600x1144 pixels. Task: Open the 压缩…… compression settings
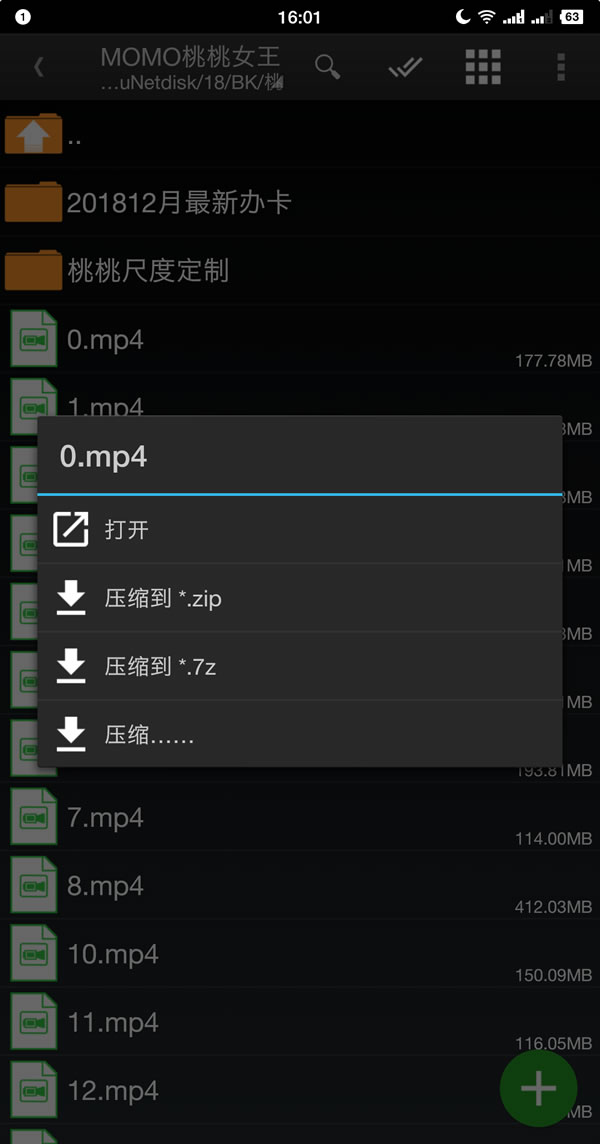tap(299, 735)
